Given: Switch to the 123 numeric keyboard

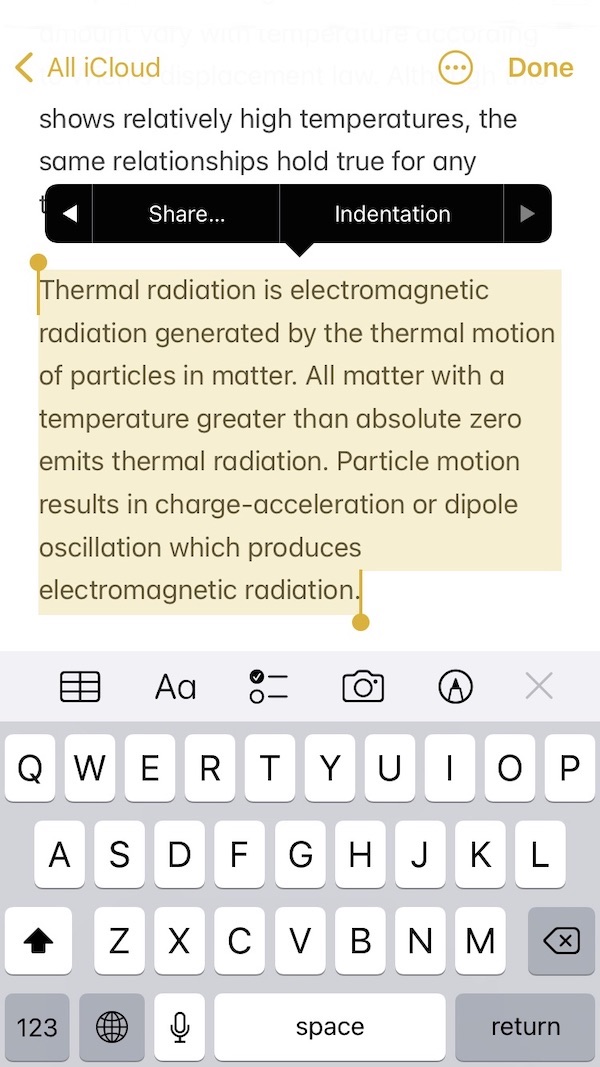Looking at the screenshot, I should pos(37,1027).
